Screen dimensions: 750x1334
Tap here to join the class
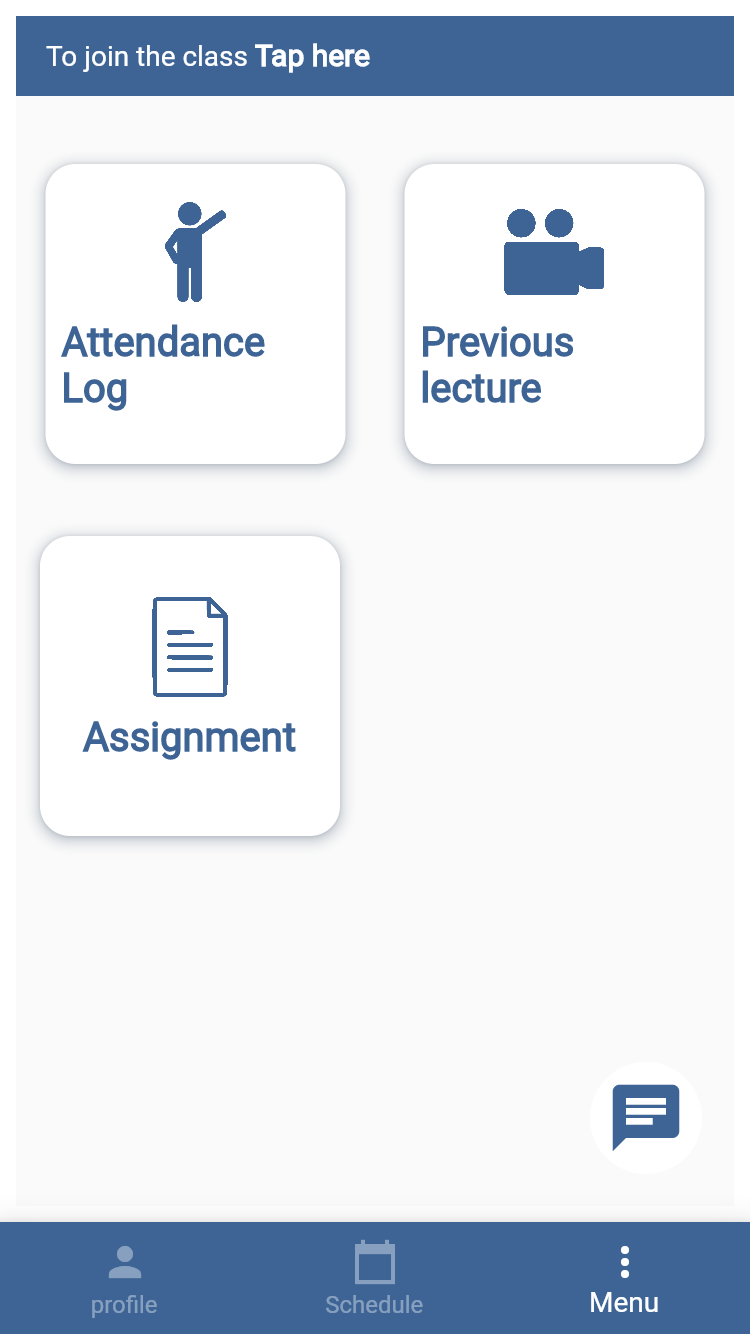[x=312, y=57]
